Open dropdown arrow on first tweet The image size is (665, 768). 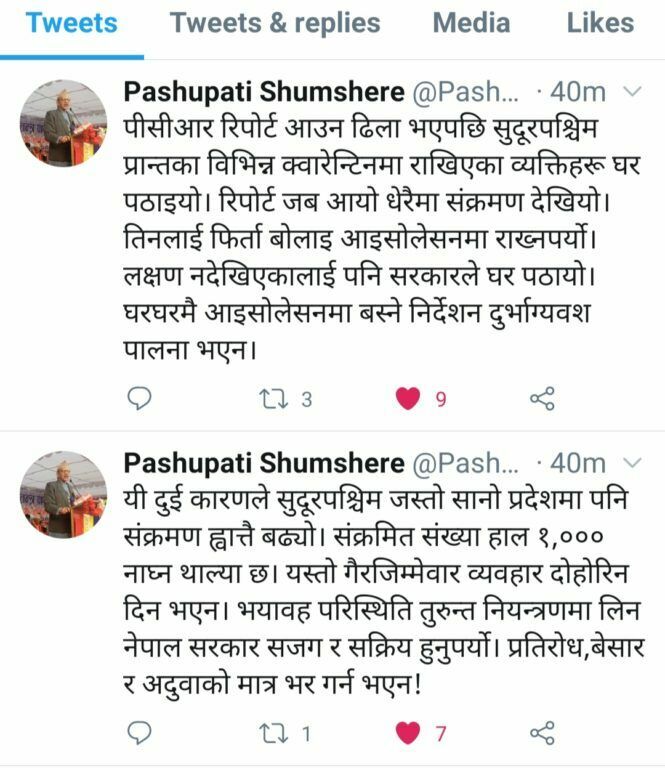click(633, 92)
